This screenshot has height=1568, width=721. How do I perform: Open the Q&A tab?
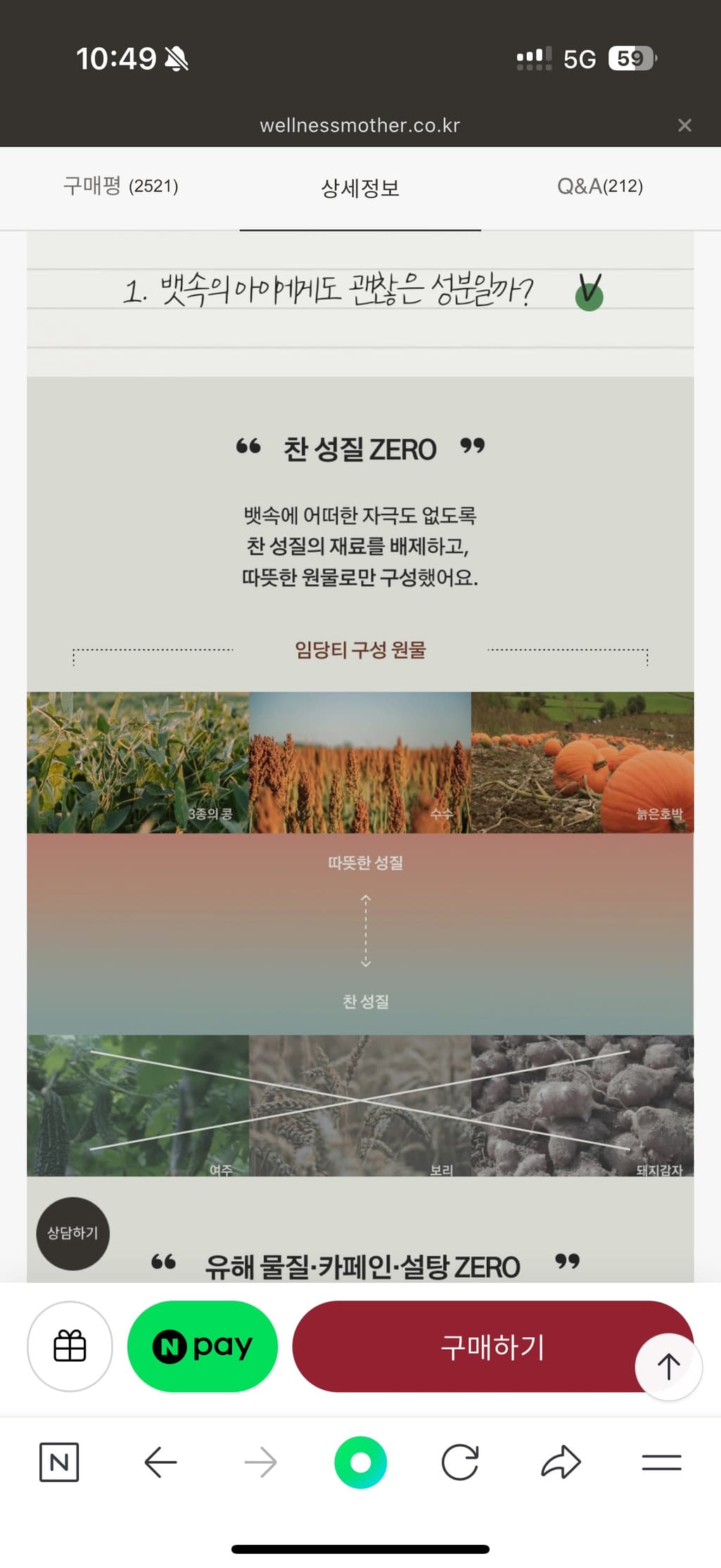point(599,186)
